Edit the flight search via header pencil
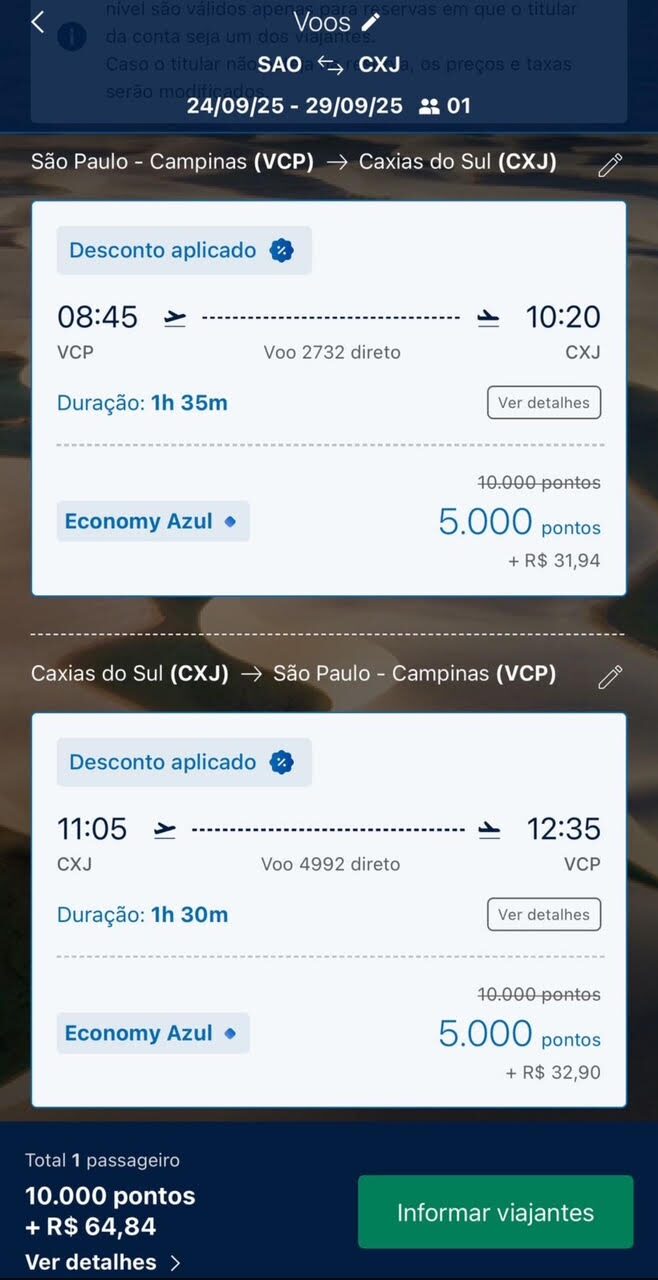This screenshot has width=658, height=1280. pyautogui.click(x=371, y=22)
